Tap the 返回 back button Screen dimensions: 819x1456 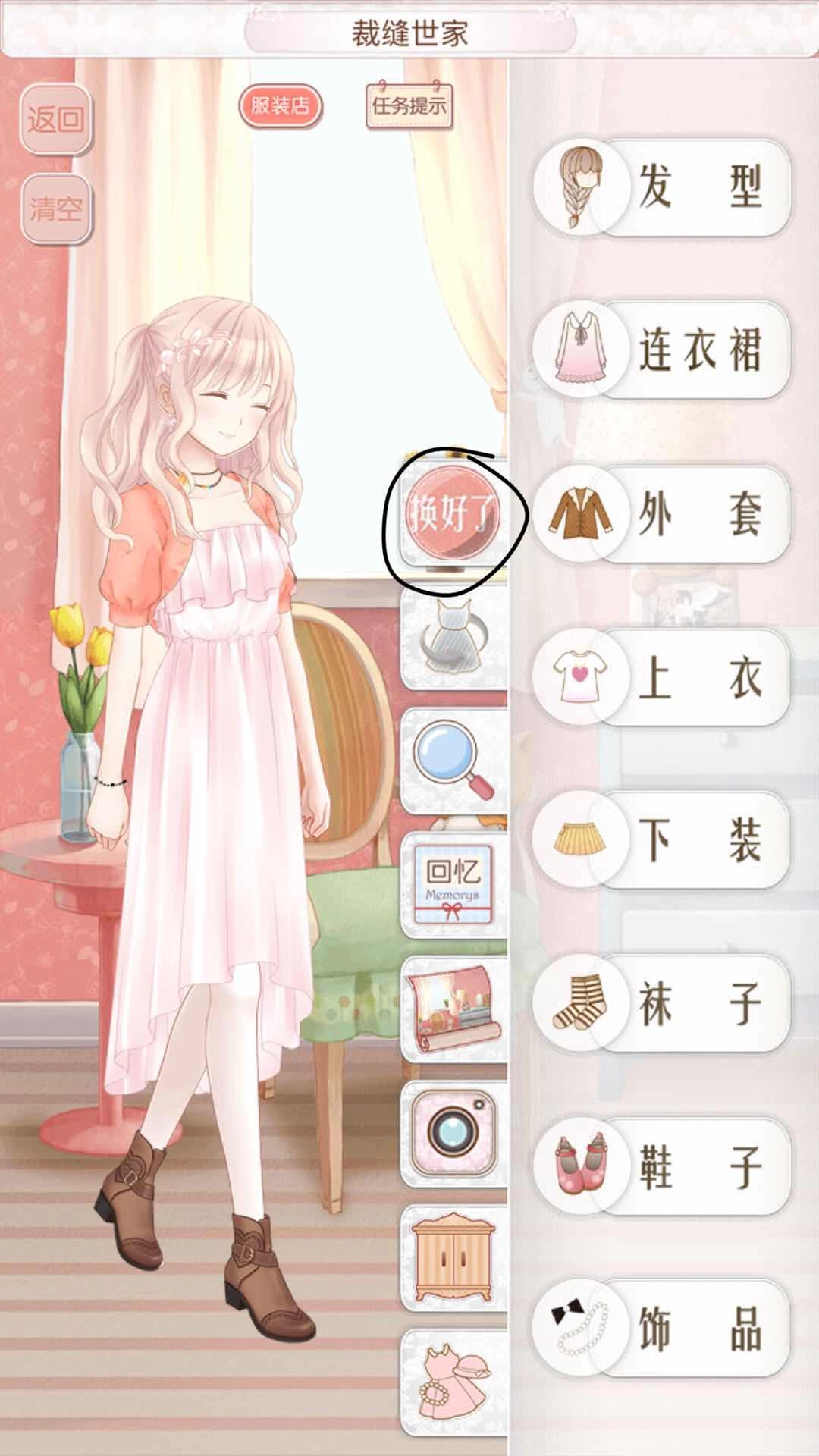pos(55,120)
